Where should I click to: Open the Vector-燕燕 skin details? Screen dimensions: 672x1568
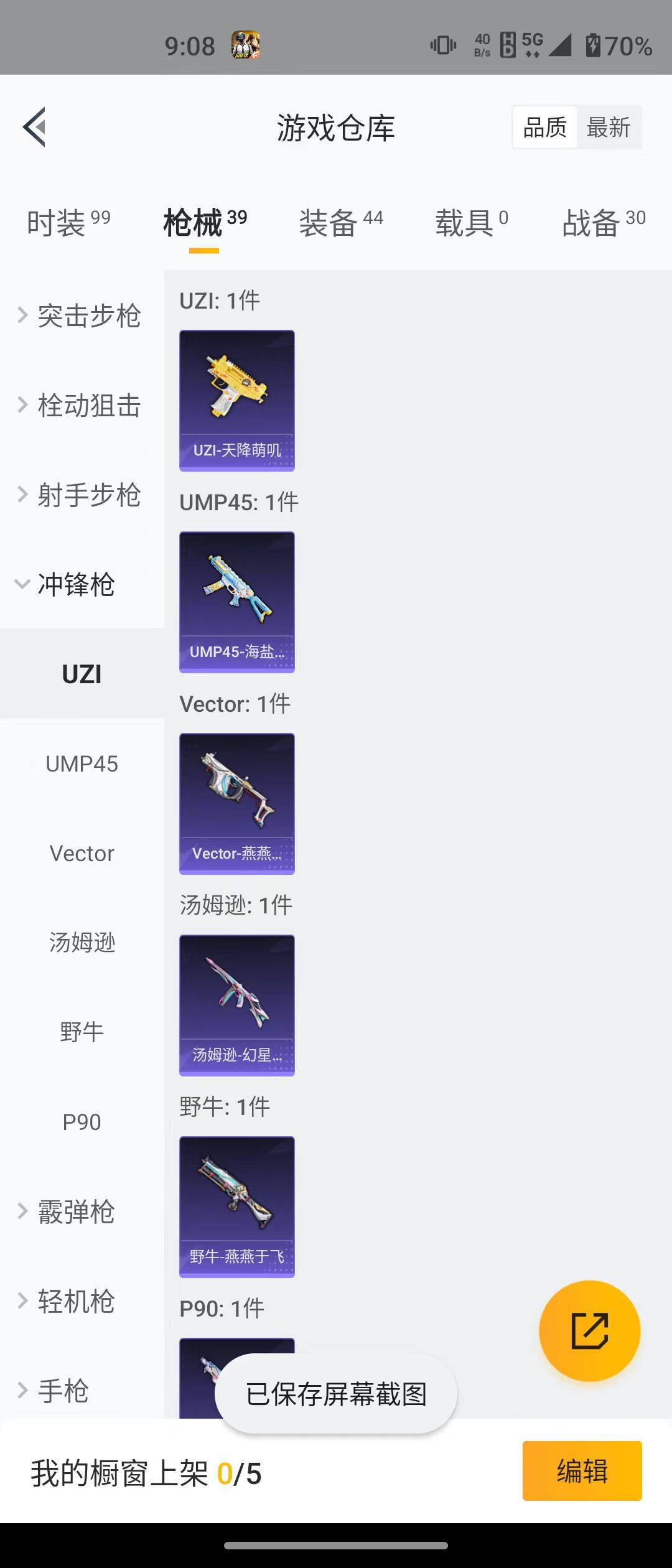(236, 804)
